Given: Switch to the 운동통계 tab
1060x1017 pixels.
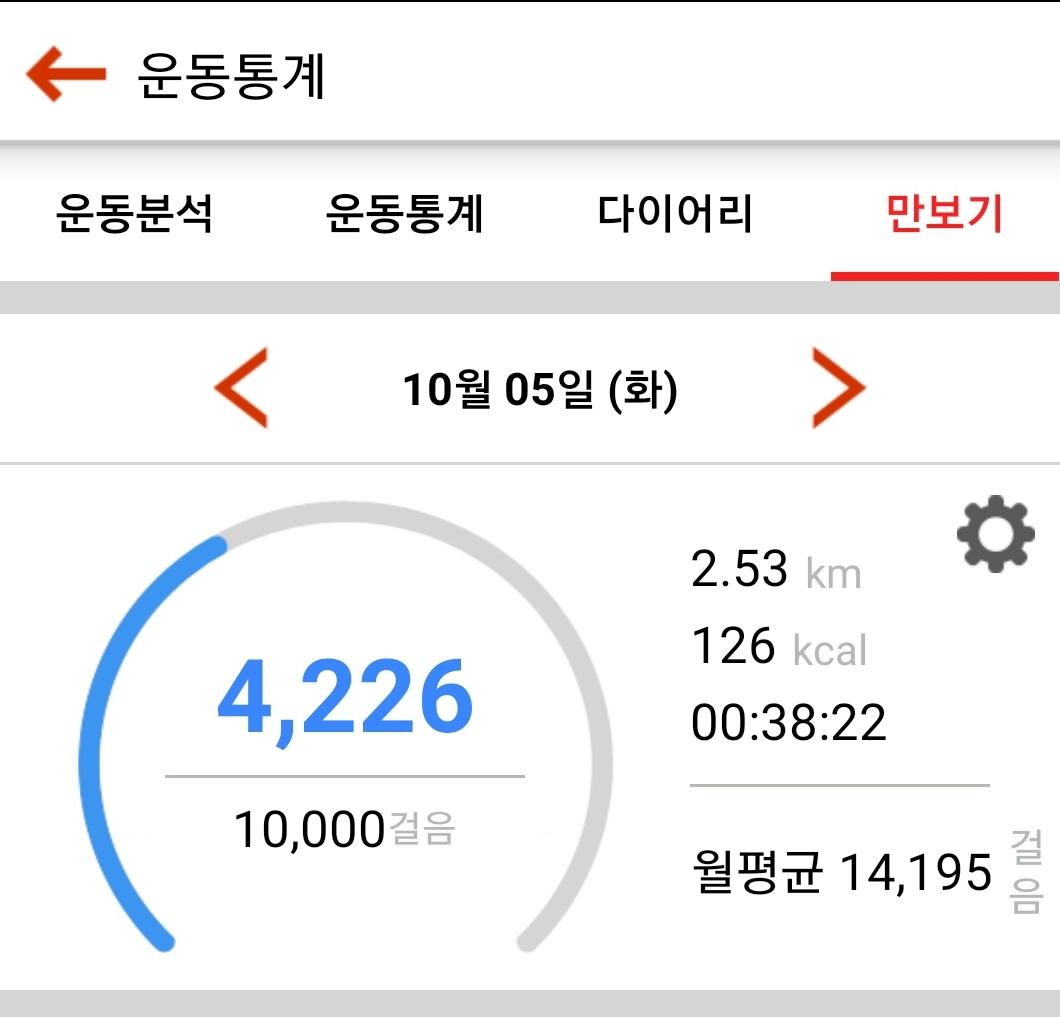Looking at the screenshot, I should click(405, 213).
